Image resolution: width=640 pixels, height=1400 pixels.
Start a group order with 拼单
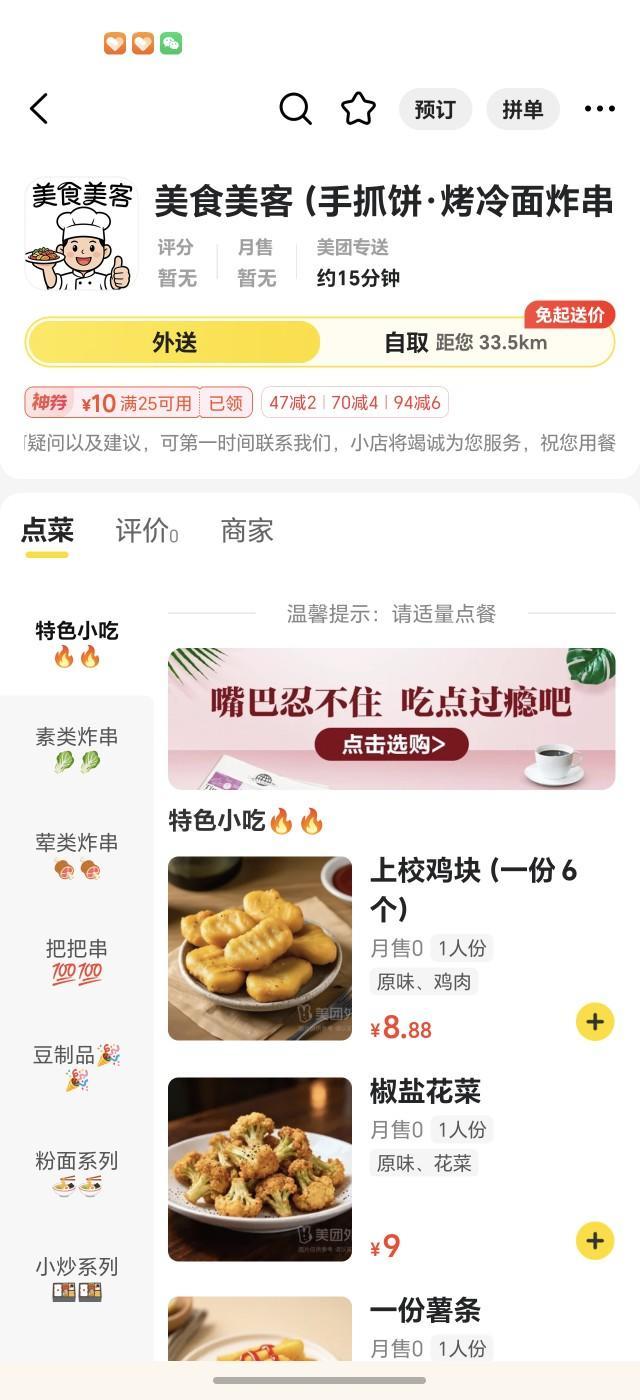[x=522, y=109]
